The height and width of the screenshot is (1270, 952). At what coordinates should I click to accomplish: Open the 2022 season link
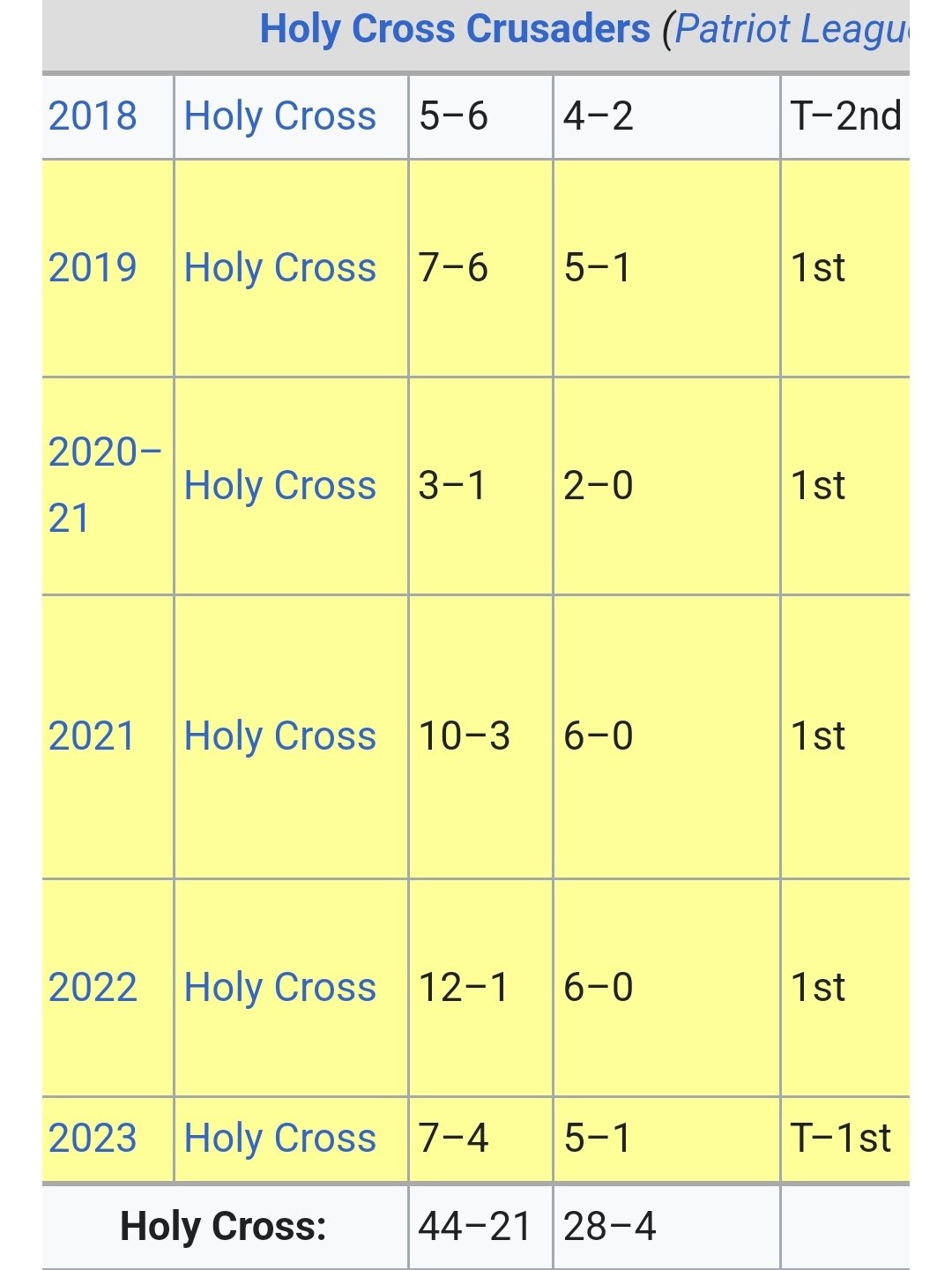pos(93,988)
